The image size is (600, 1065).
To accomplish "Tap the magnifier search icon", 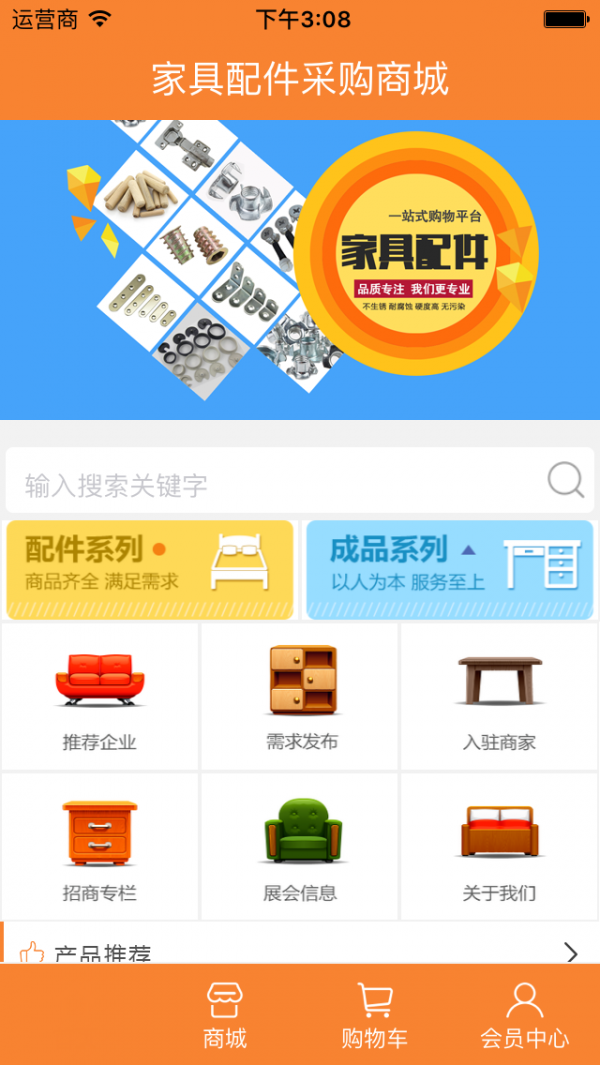I will 565,481.
